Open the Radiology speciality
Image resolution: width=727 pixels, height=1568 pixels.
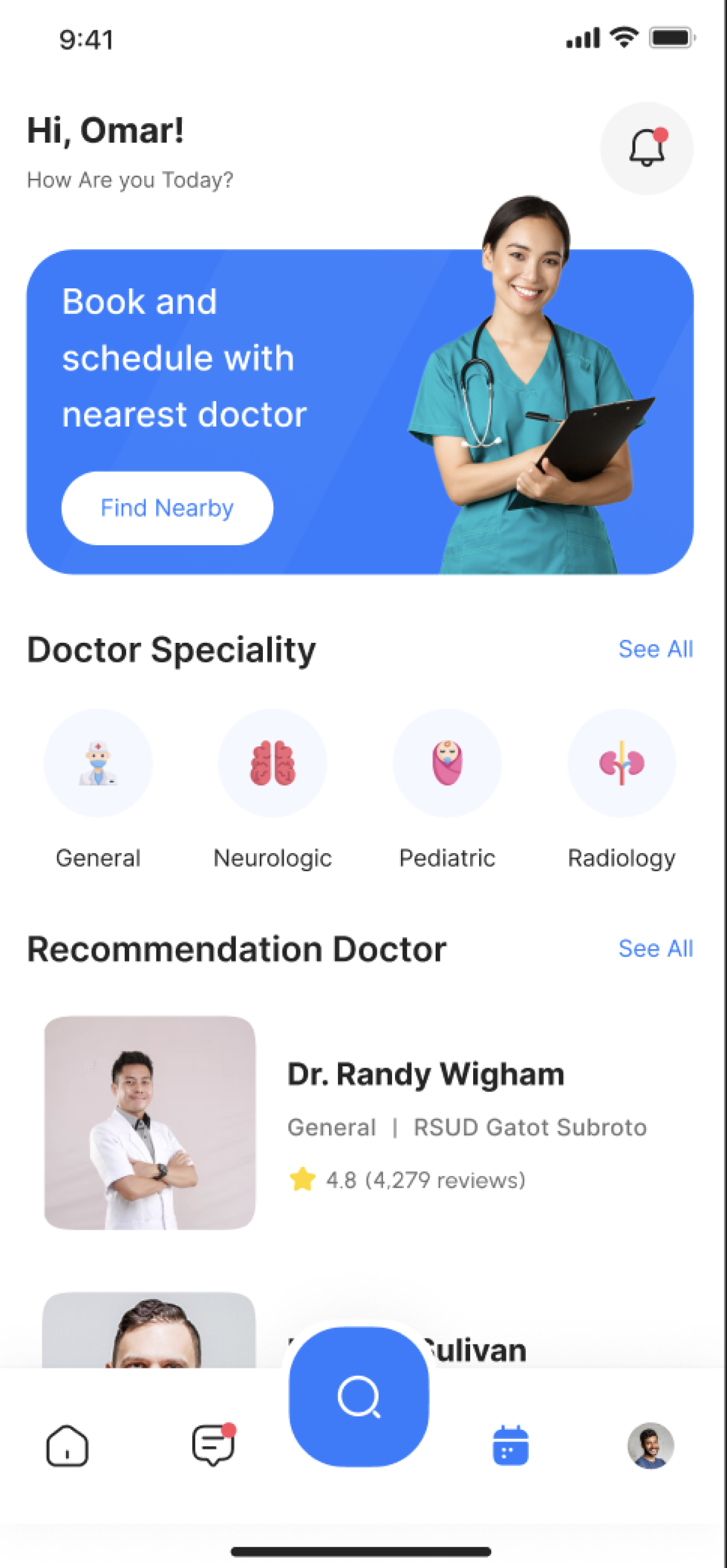point(622,763)
